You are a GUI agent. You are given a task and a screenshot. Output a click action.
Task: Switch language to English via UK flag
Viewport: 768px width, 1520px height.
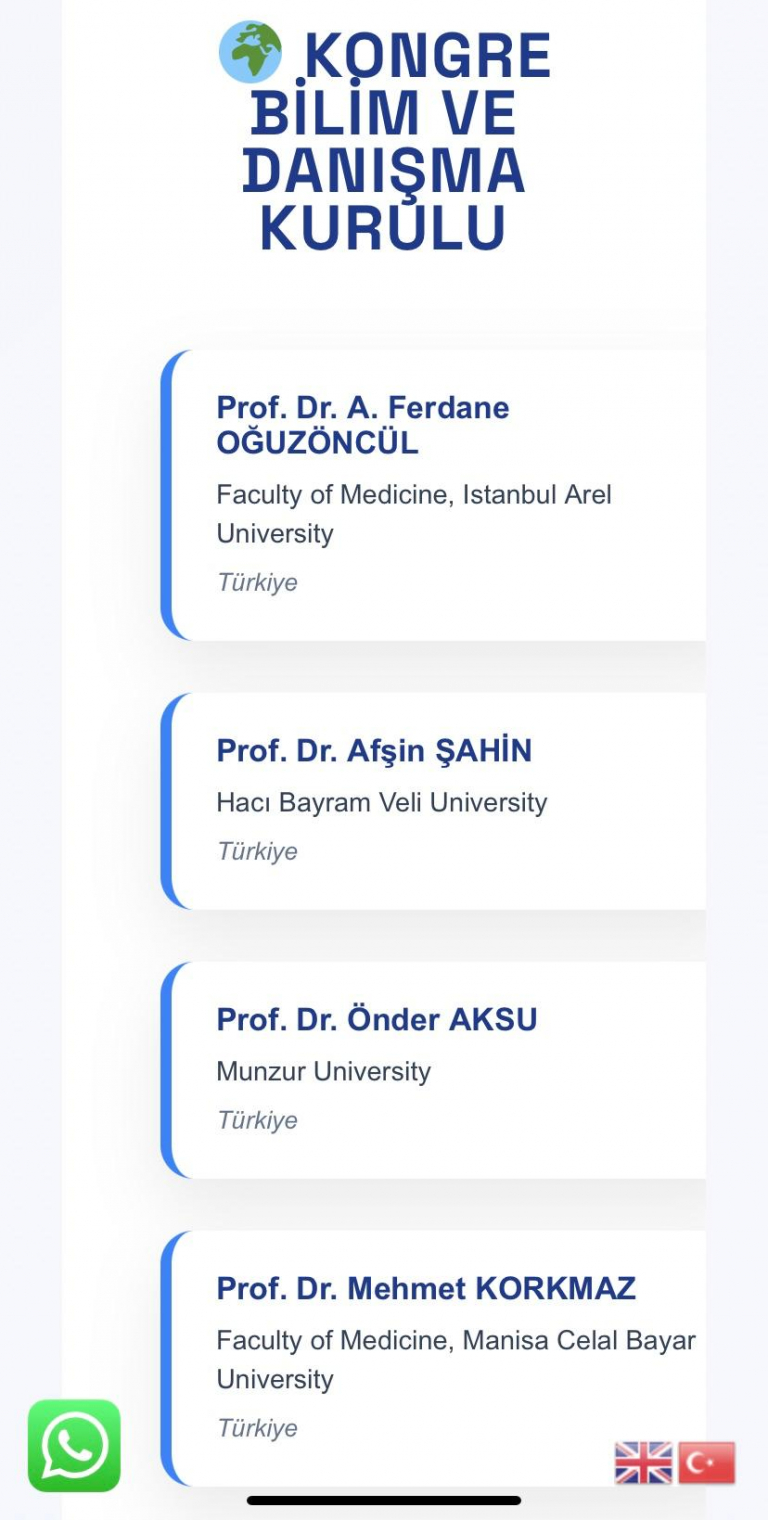click(x=643, y=1462)
